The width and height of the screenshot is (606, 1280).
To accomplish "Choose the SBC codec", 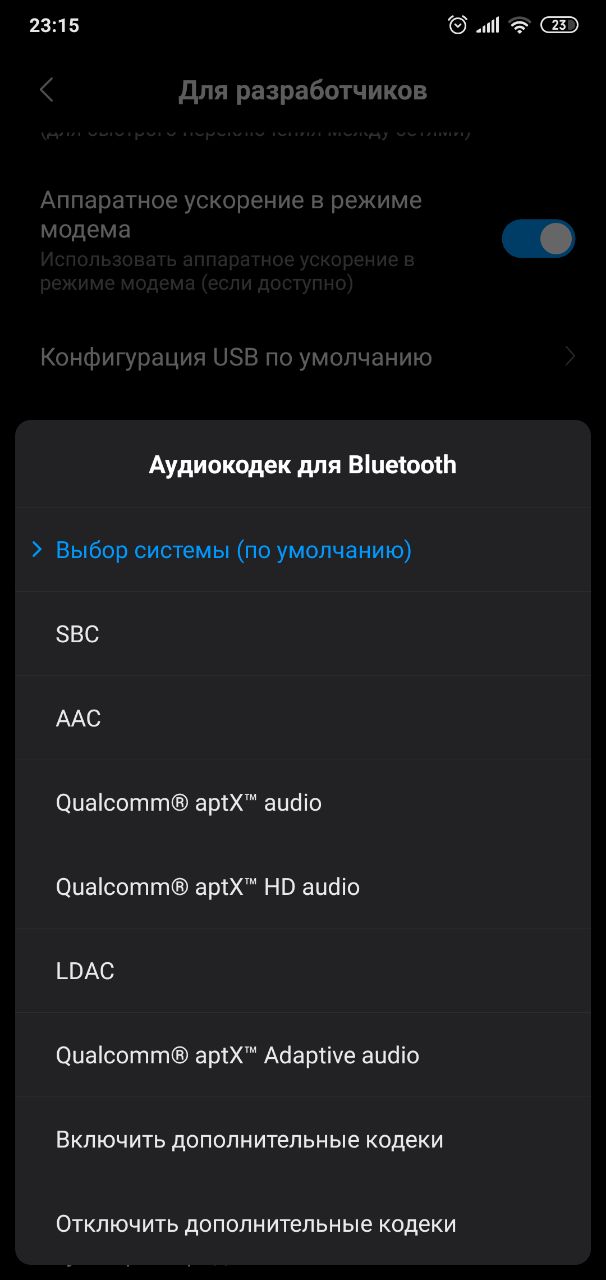I will pos(303,634).
